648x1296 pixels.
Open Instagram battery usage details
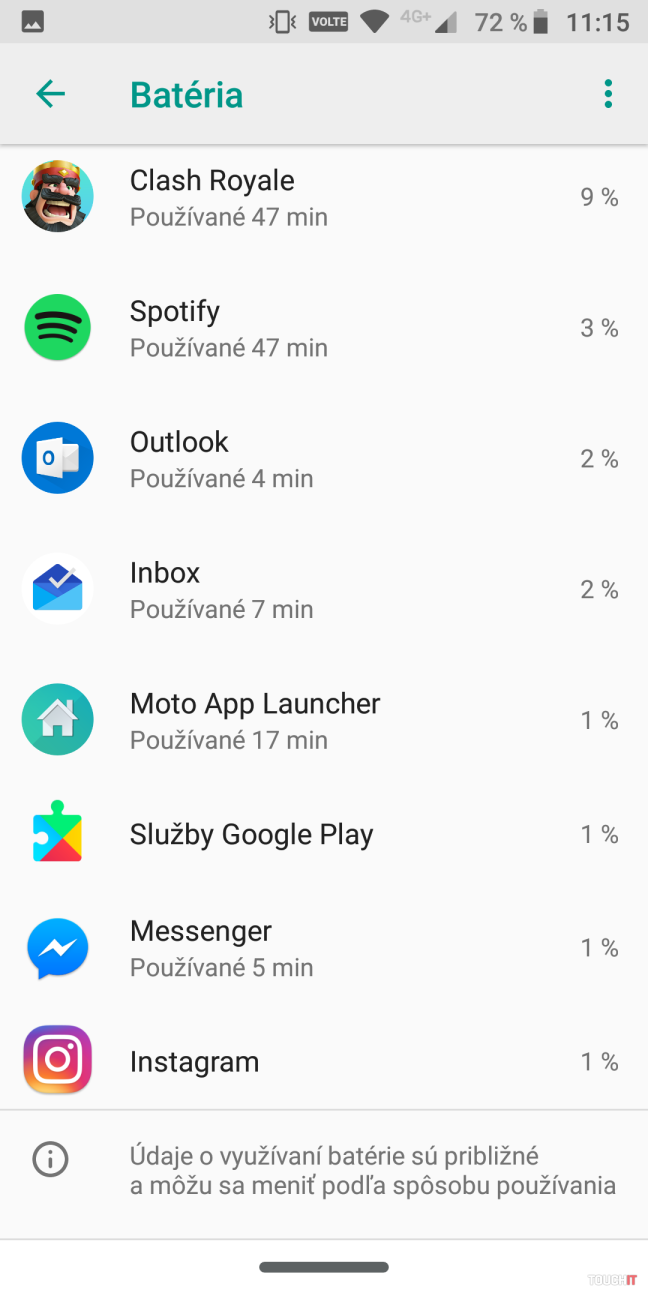click(324, 1061)
